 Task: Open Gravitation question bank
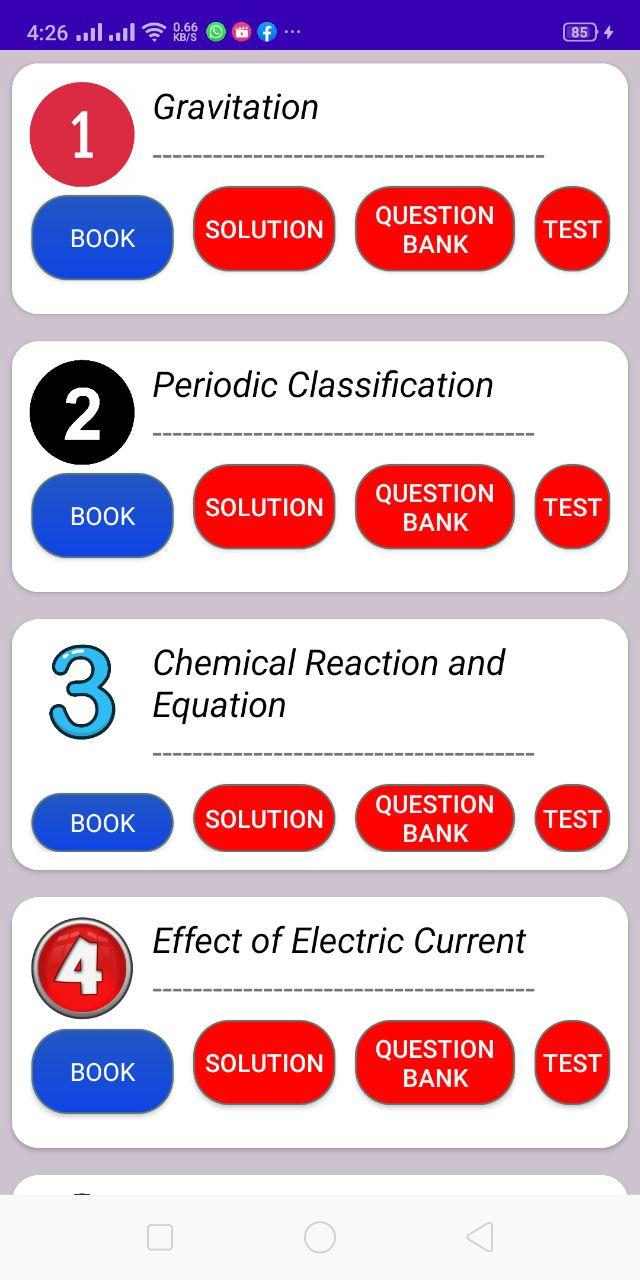(x=435, y=229)
